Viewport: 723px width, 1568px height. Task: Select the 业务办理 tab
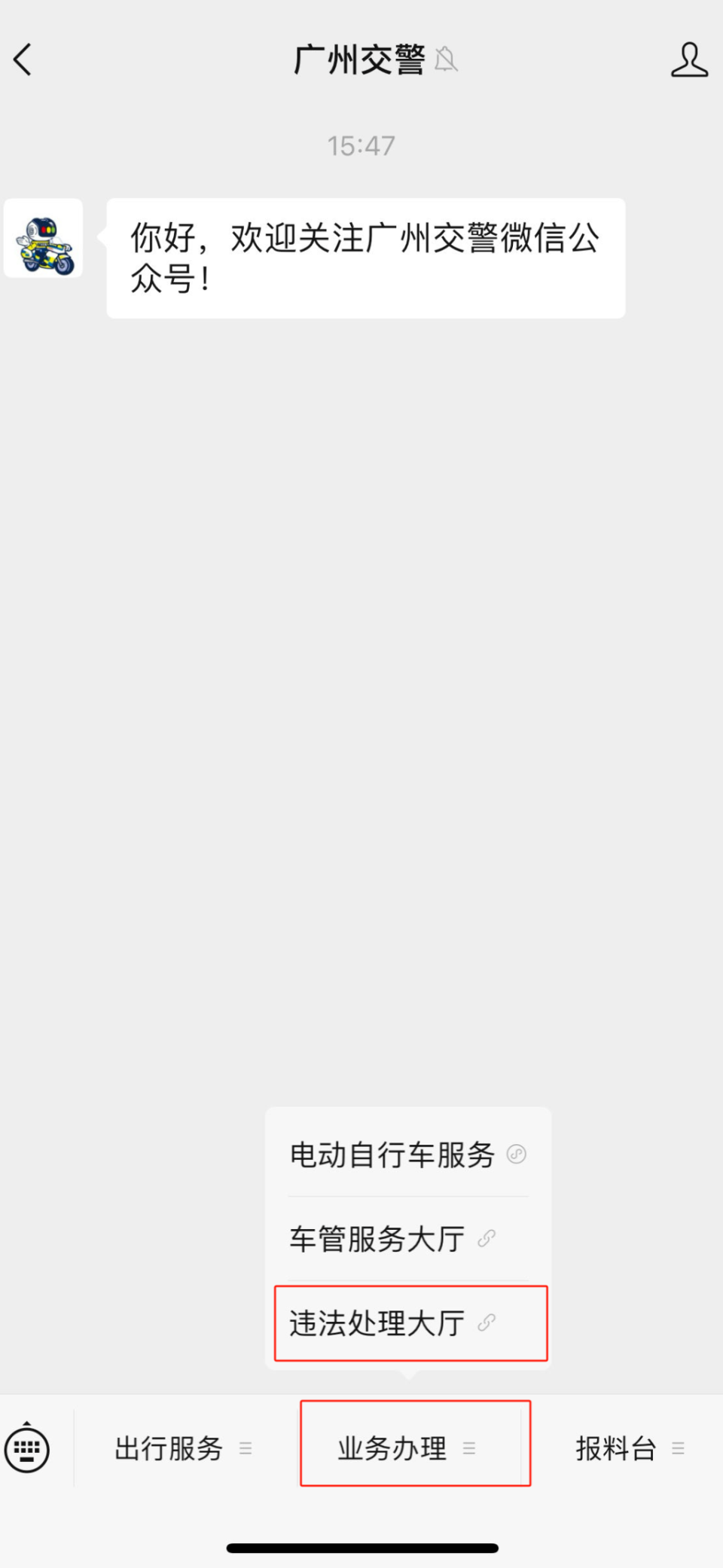coord(392,1447)
